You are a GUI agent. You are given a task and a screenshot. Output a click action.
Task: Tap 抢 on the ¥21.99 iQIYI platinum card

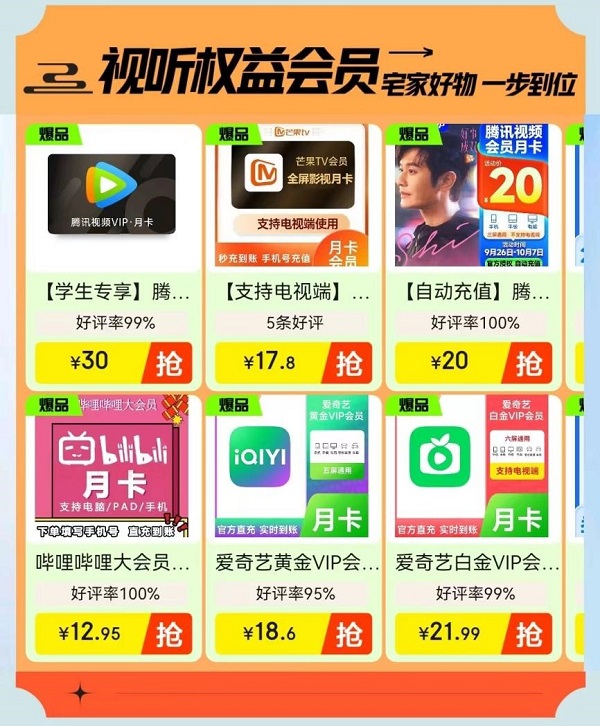pyautogui.click(x=528, y=633)
